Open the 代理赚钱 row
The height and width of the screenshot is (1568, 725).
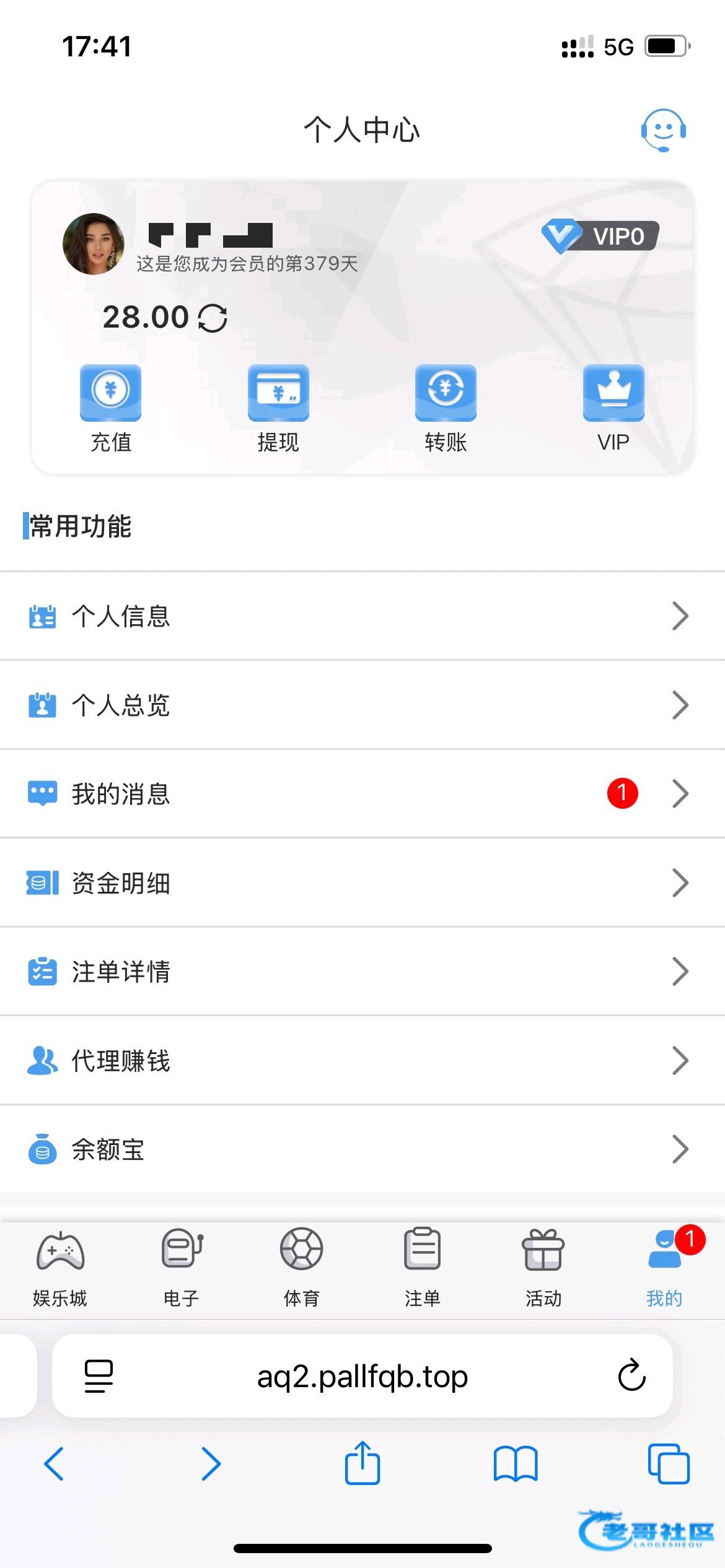pos(362,1061)
